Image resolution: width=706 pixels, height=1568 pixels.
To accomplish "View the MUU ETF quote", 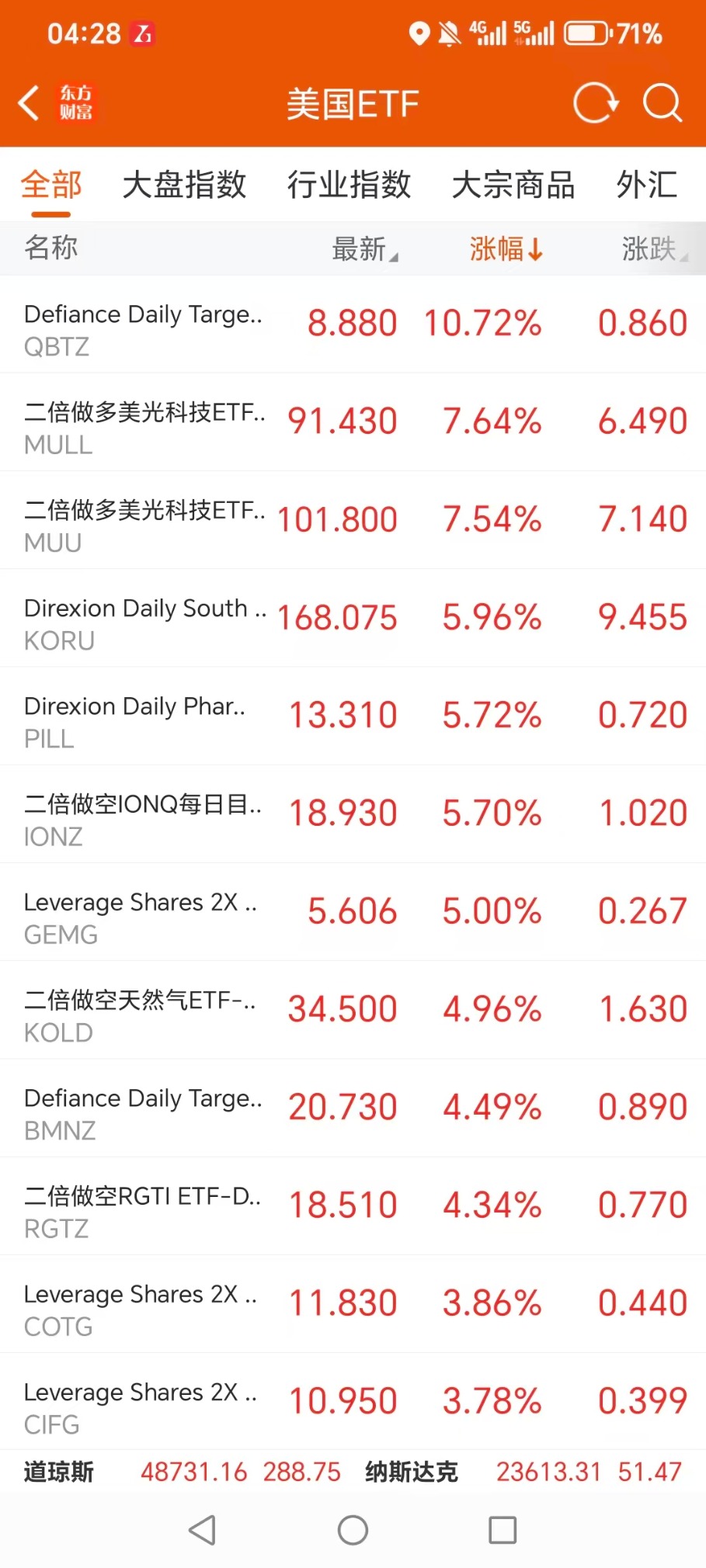I will pyautogui.click(x=353, y=520).
